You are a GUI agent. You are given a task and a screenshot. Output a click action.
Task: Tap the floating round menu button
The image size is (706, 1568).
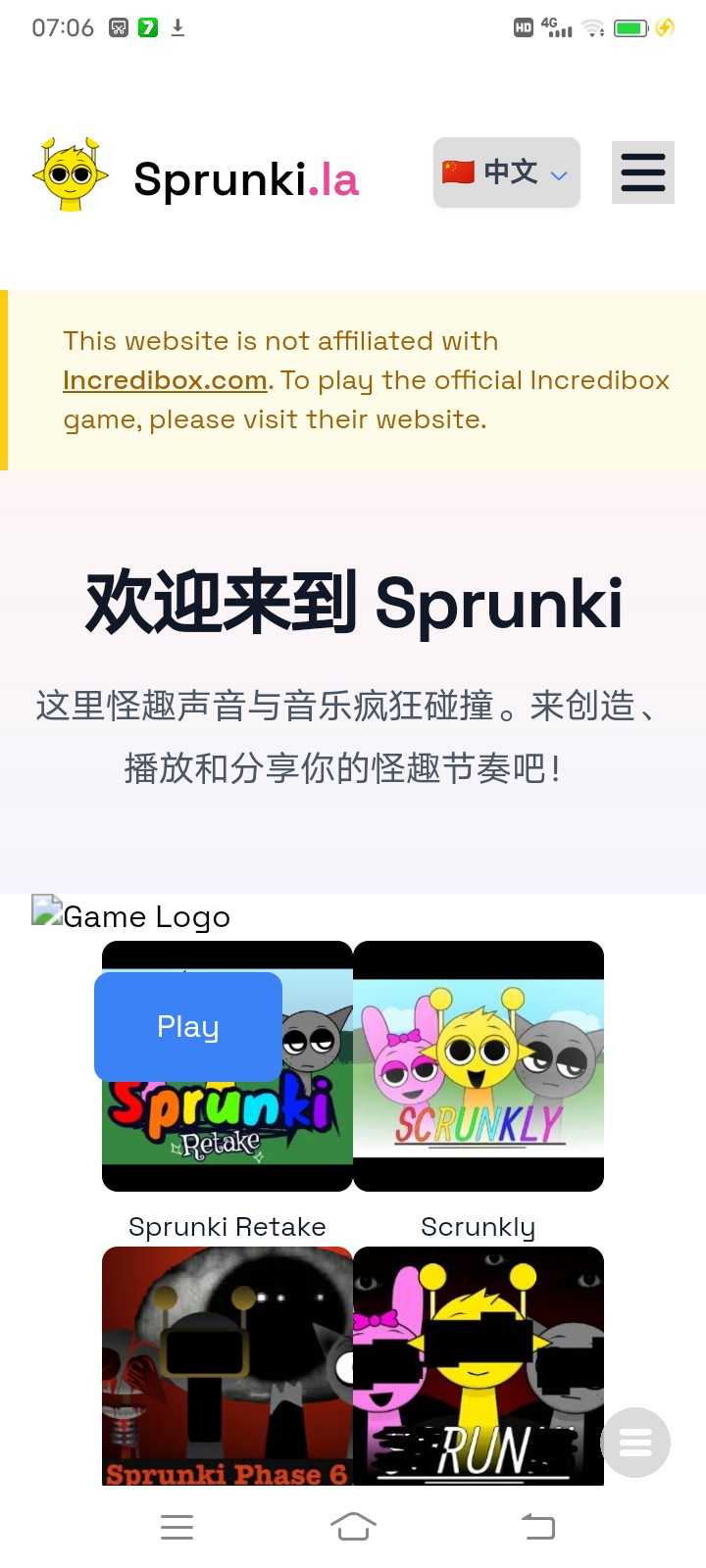(x=635, y=1443)
